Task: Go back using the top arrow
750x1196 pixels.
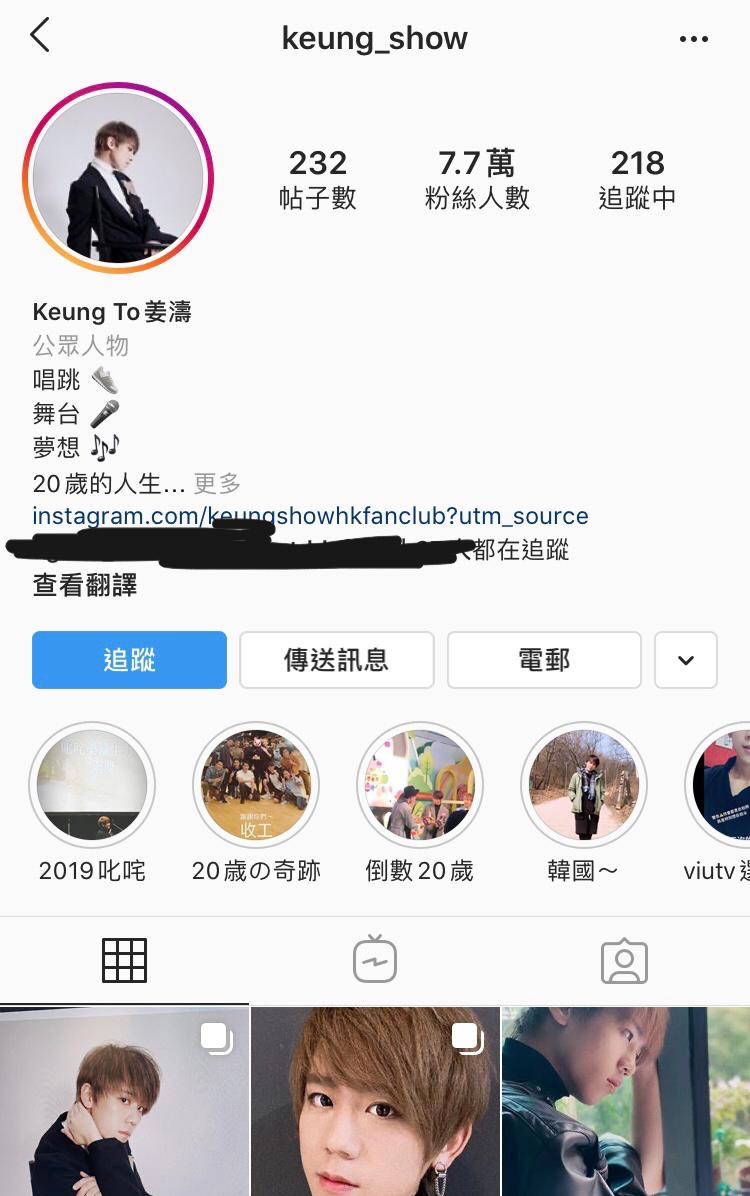Action: click(40, 36)
